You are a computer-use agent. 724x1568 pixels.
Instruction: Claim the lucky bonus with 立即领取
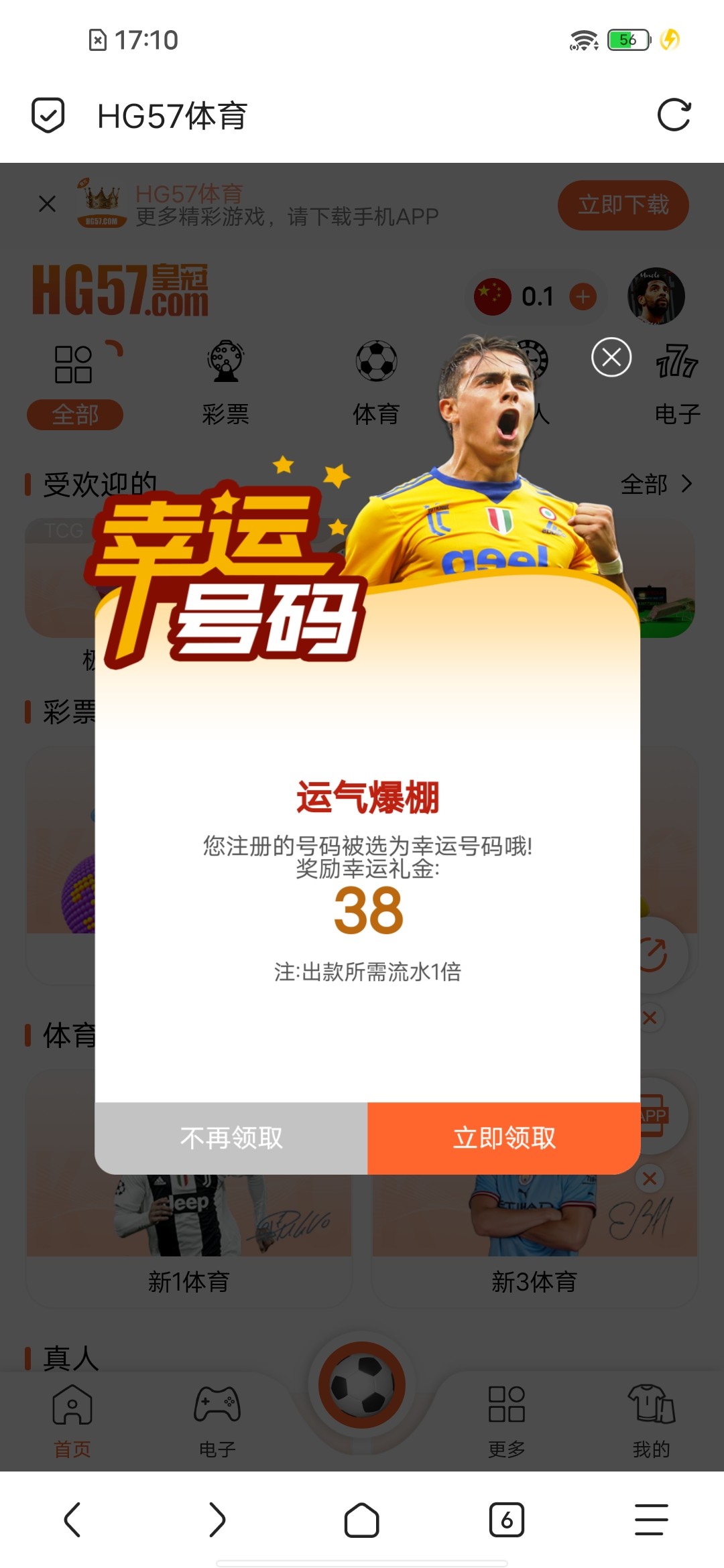(x=504, y=1138)
